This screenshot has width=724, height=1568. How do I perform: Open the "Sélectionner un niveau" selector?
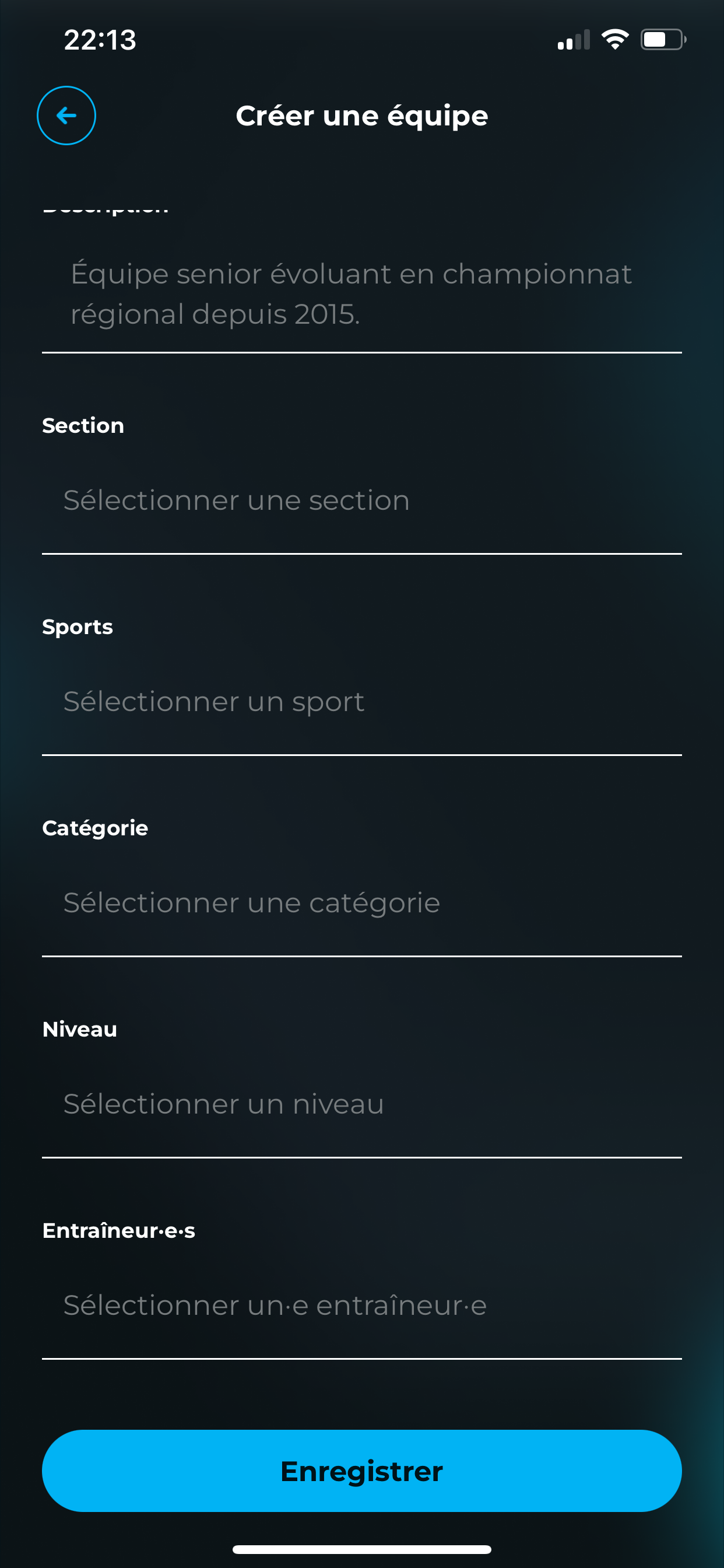(361, 1104)
